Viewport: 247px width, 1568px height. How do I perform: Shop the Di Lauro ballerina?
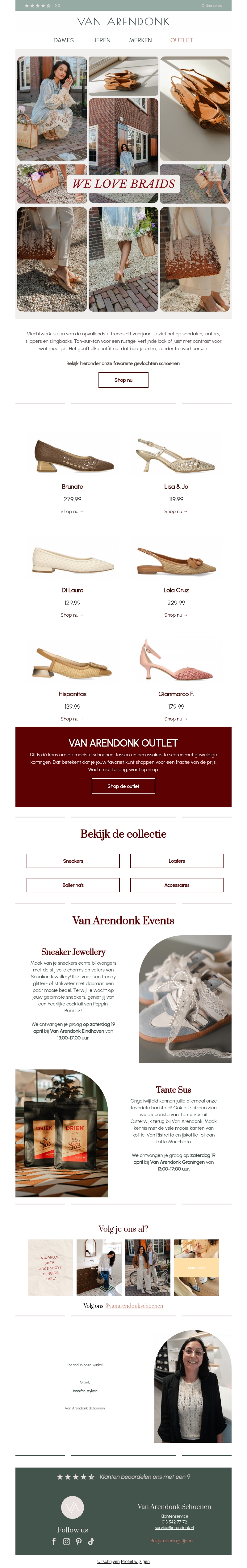(72, 615)
